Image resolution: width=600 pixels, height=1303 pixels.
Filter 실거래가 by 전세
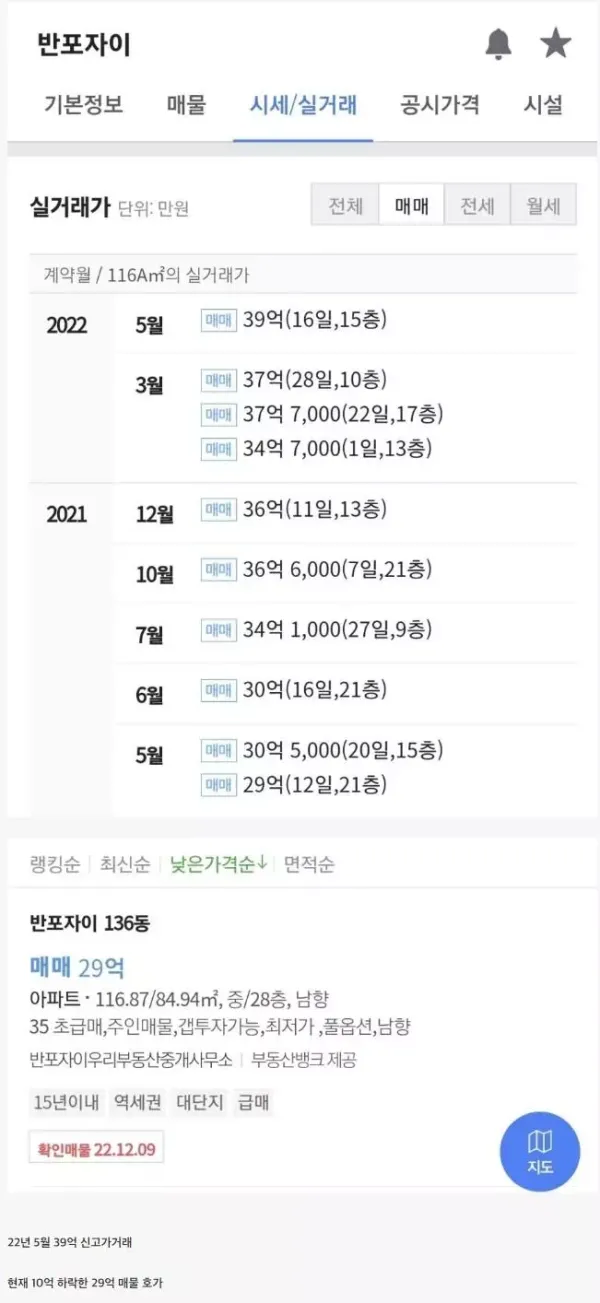477,206
